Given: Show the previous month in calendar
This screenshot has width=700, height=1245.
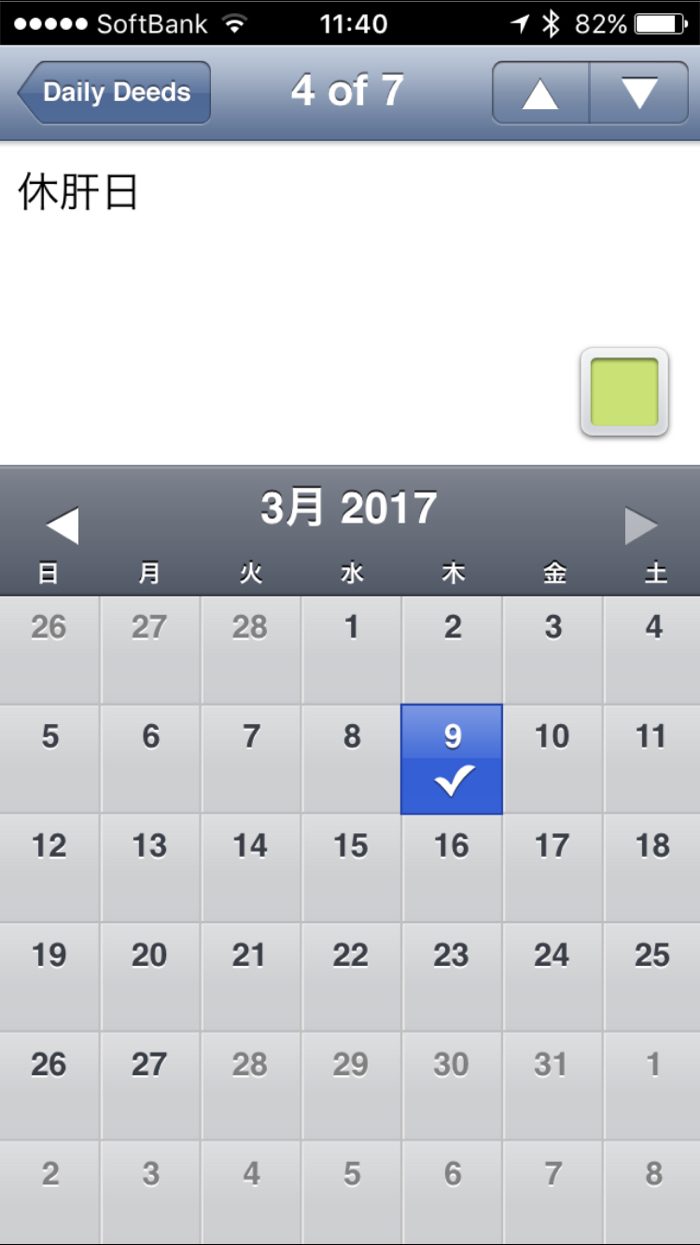Looking at the screenshot, I should click(62, 525).
